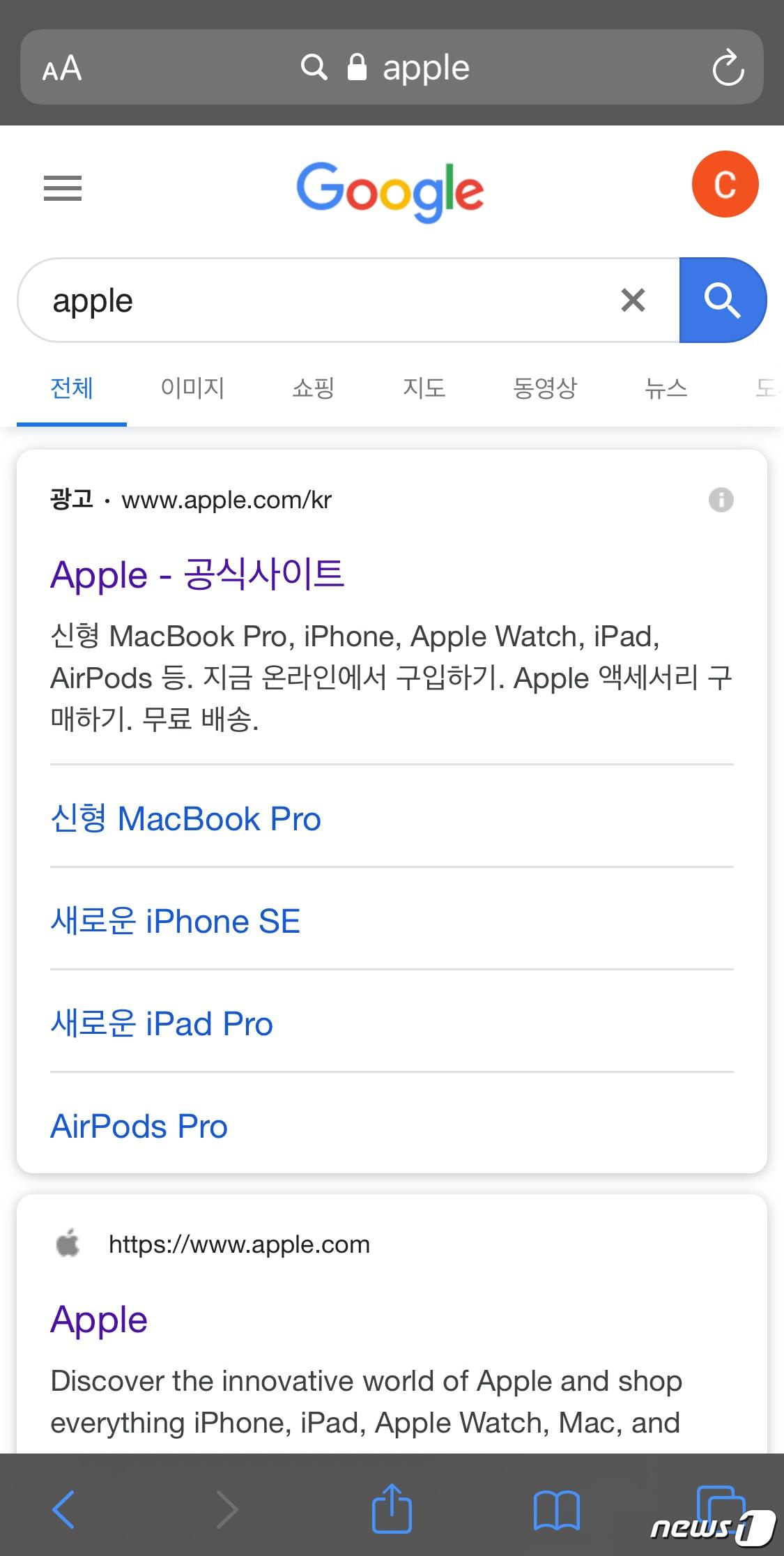Image resolution: width=784 pixels, height=1556 pixels.
Task: Share the page from the Safari toolbar
Action: [392, 1509]
